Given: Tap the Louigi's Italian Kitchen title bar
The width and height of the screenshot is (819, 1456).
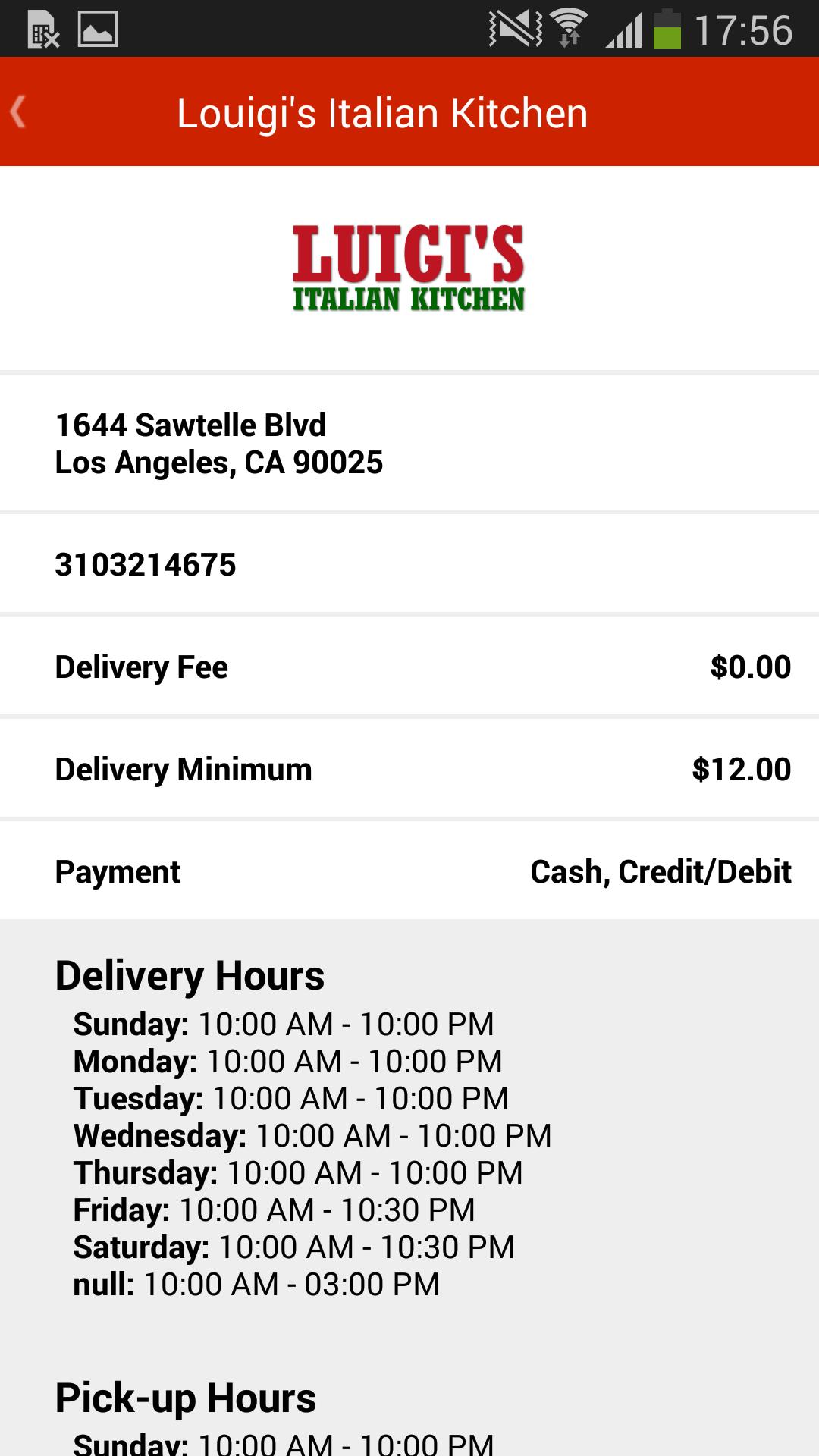Looking at the screenshot, I should 381,111.
